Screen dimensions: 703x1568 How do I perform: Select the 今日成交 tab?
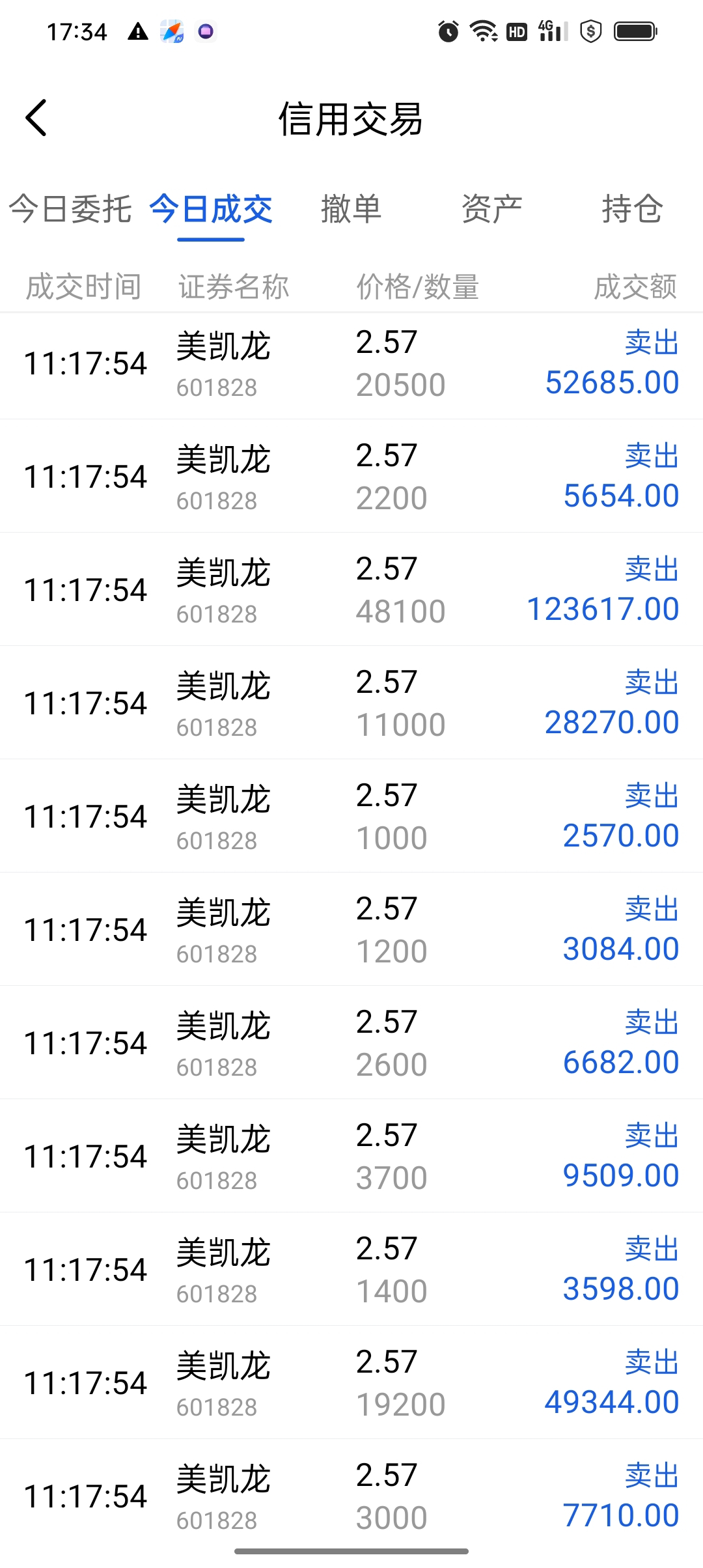[x=211, y=209]
